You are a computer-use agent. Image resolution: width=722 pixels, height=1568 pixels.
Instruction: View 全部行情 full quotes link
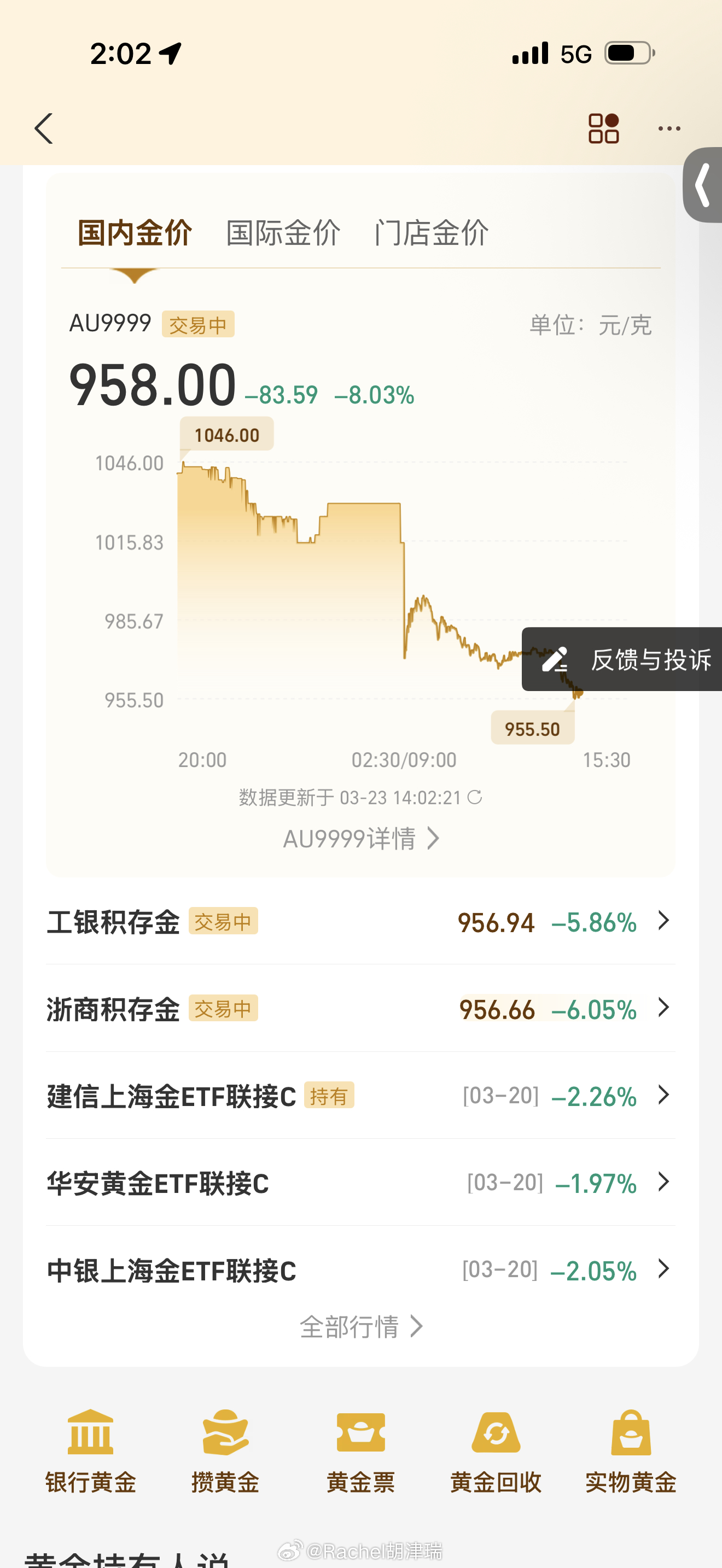[x=361, y=1325]
